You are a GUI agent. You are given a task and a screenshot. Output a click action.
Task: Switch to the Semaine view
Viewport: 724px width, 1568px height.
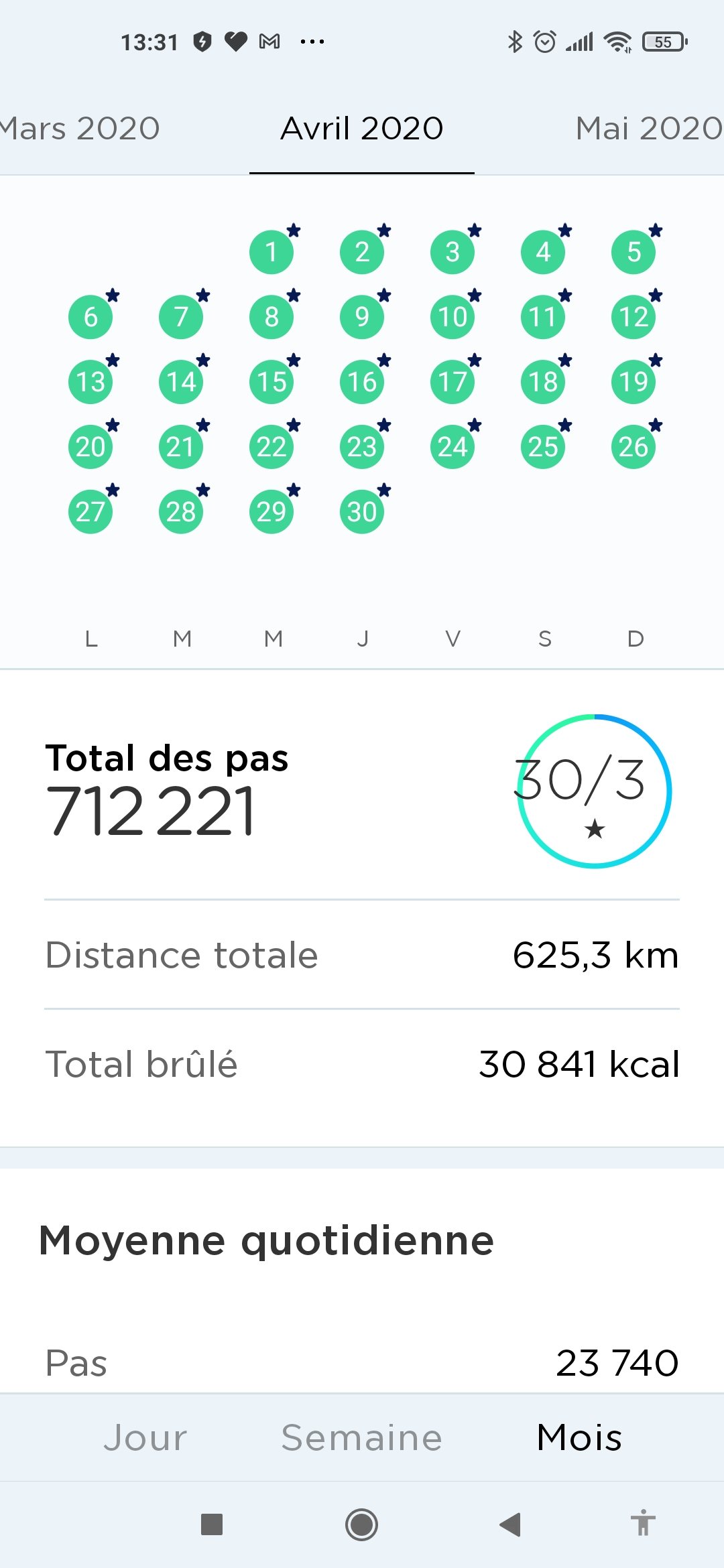tap(361, 1437)
